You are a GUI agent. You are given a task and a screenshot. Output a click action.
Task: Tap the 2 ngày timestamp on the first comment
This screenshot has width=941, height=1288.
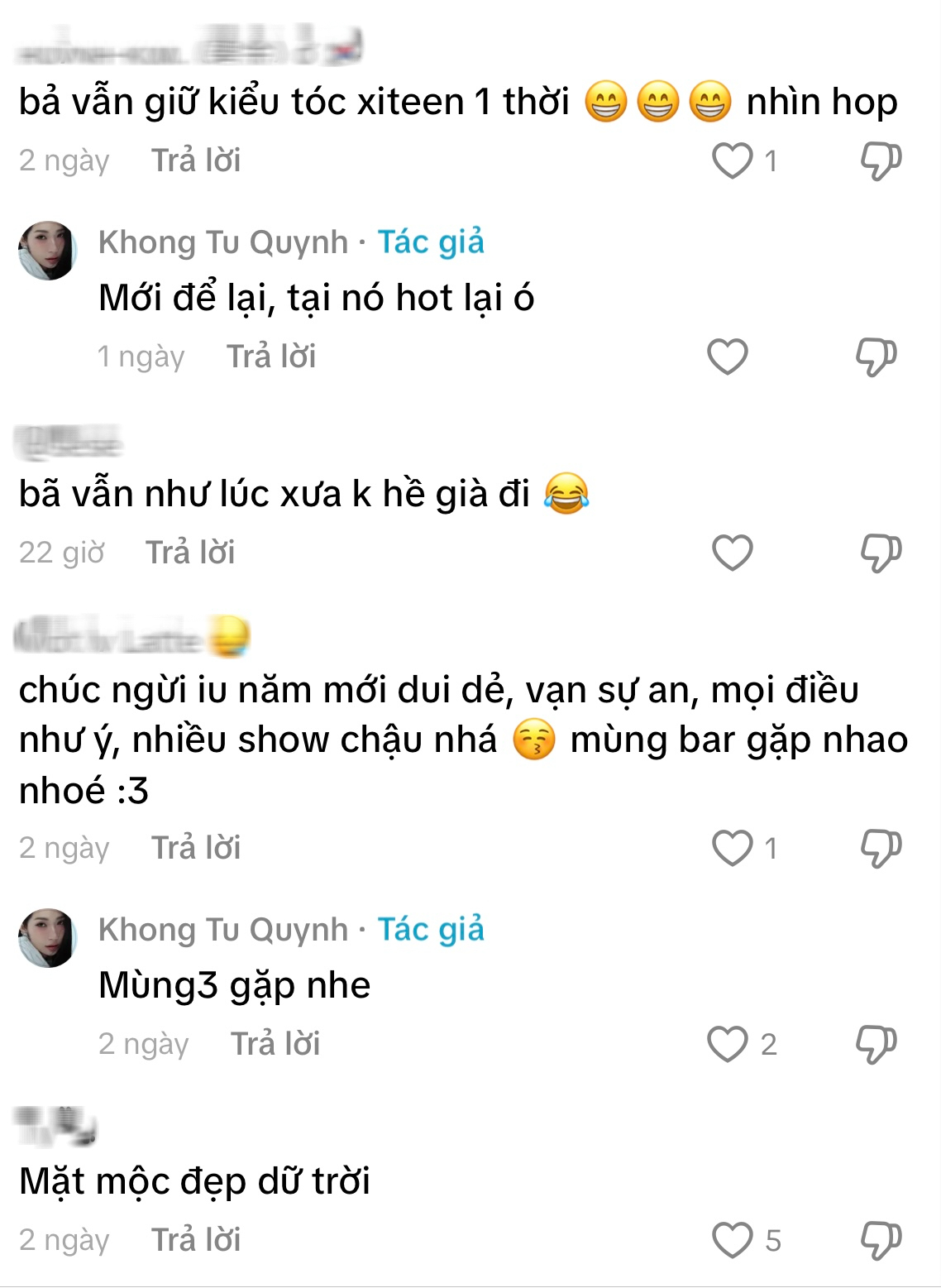(63, 159)
